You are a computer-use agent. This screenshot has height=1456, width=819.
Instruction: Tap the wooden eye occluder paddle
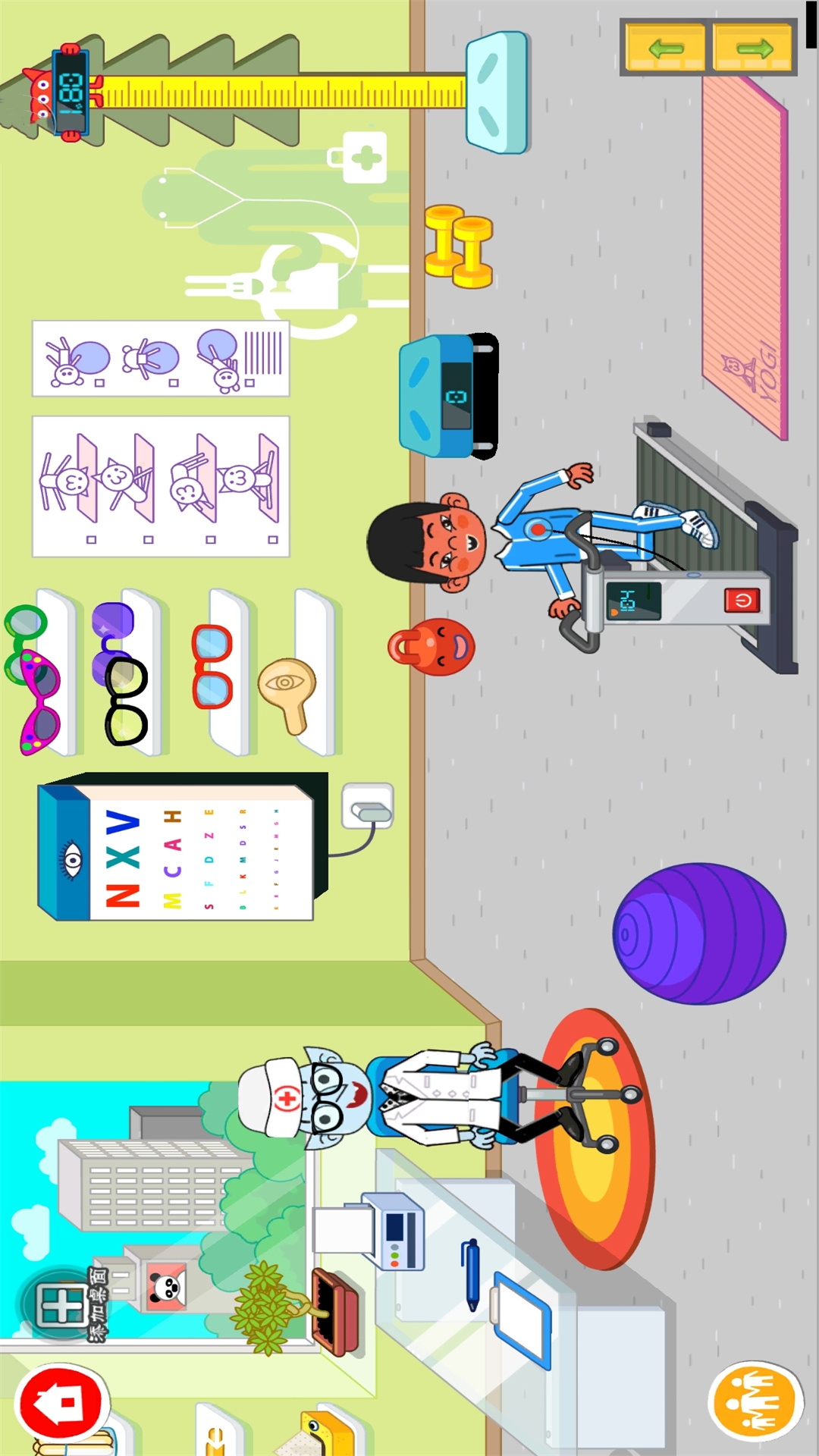287,694
